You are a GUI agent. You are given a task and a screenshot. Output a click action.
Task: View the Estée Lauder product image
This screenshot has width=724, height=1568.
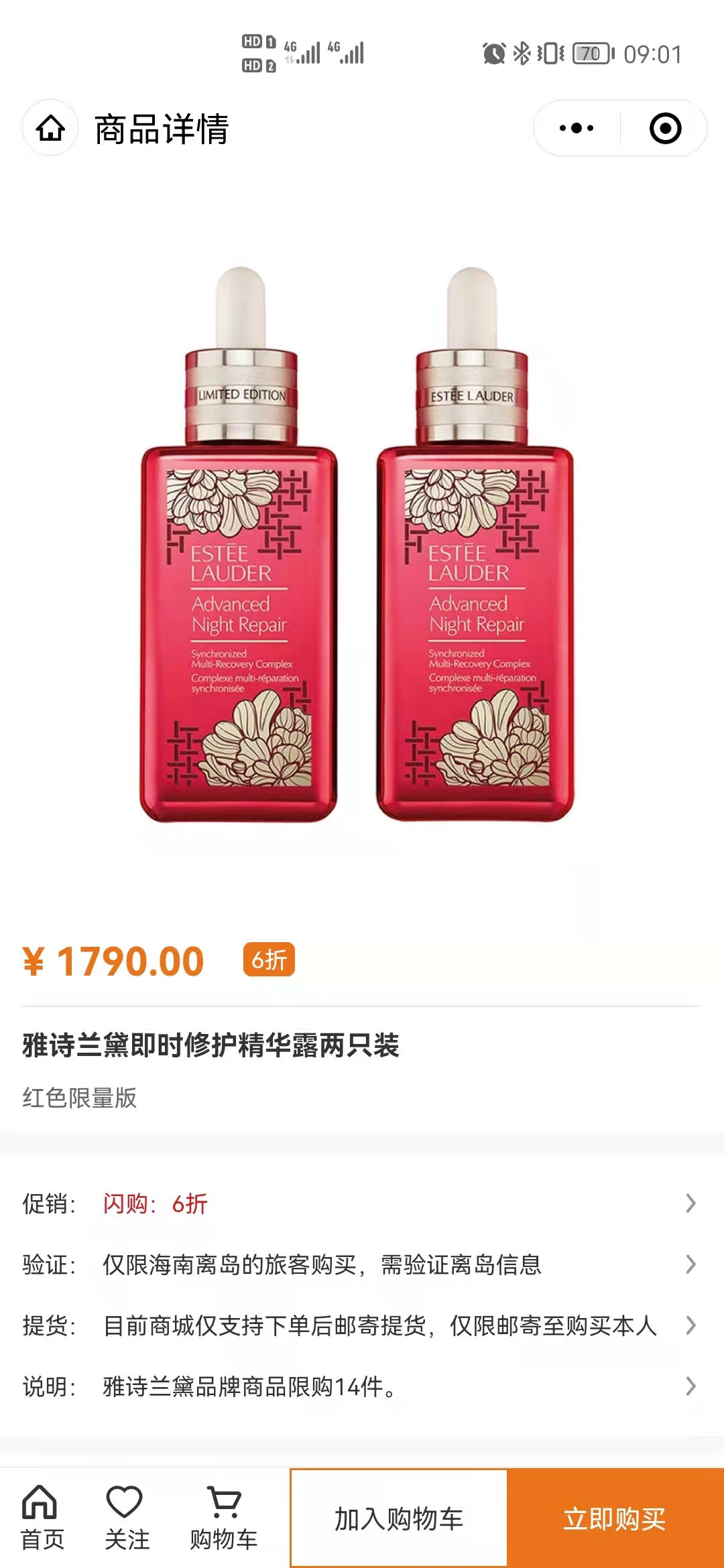point(357,543)
